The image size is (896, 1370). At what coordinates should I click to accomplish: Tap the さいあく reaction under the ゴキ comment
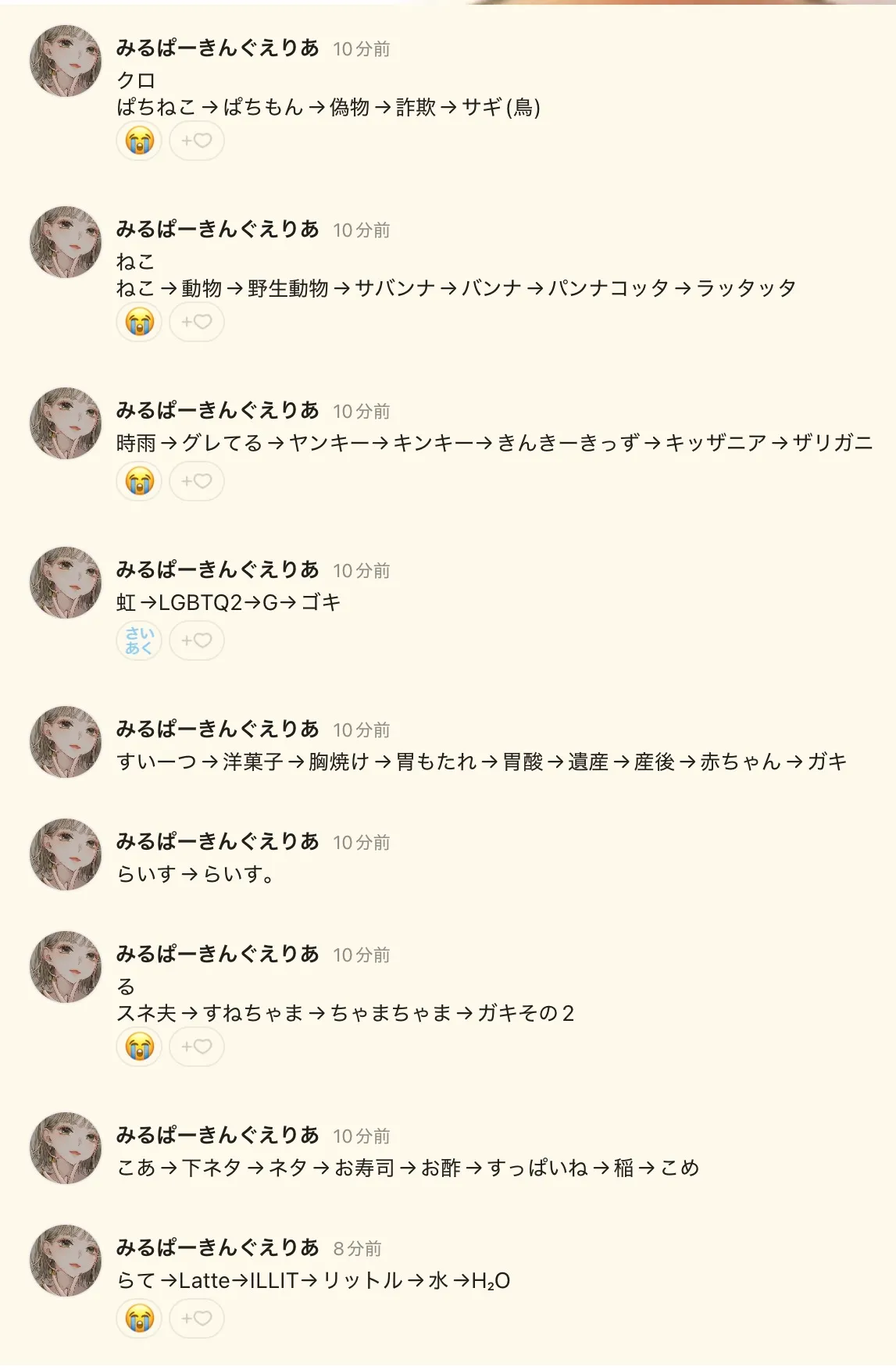point(139,641)
